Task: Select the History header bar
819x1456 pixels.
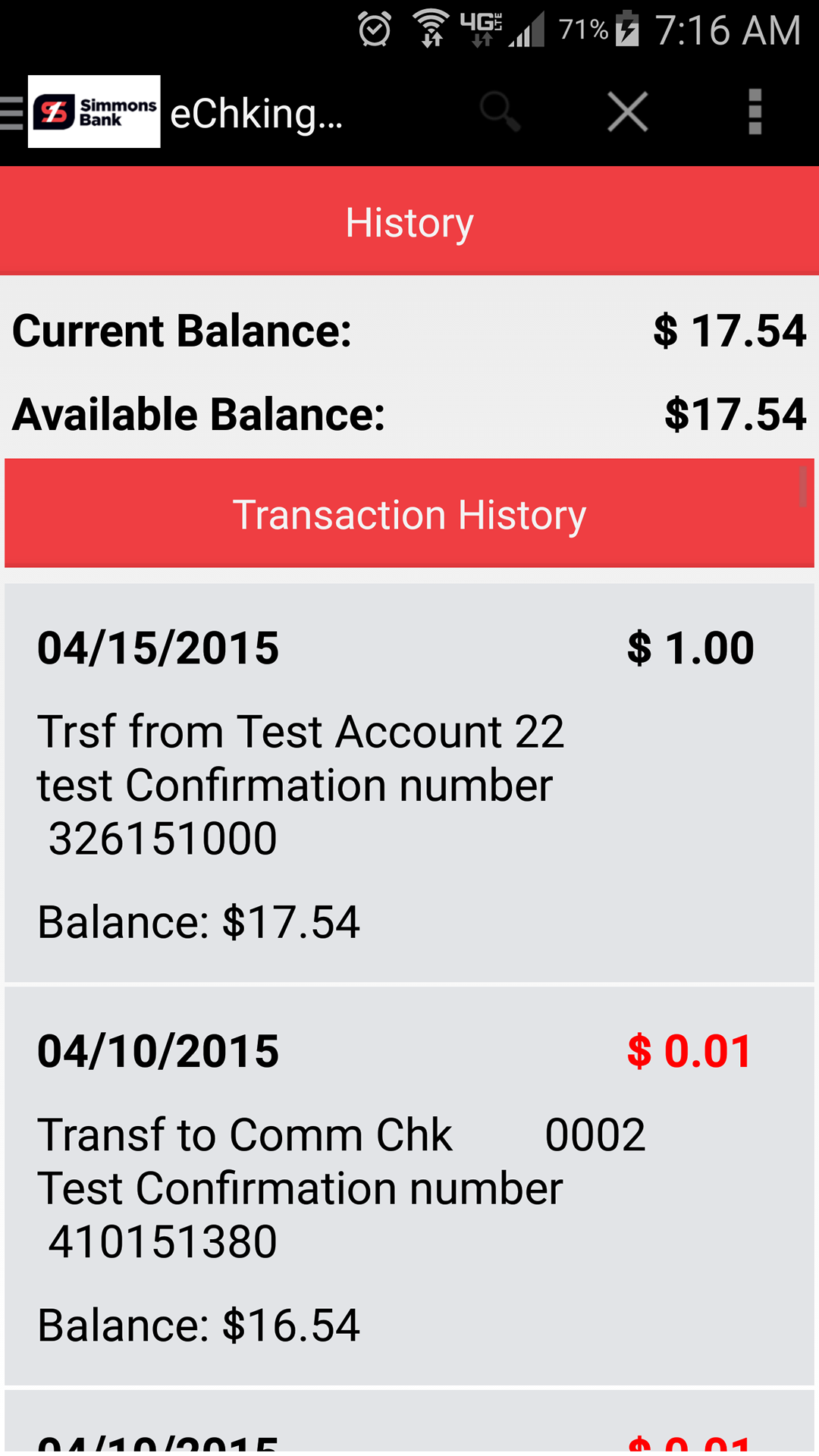Action: 409,221
